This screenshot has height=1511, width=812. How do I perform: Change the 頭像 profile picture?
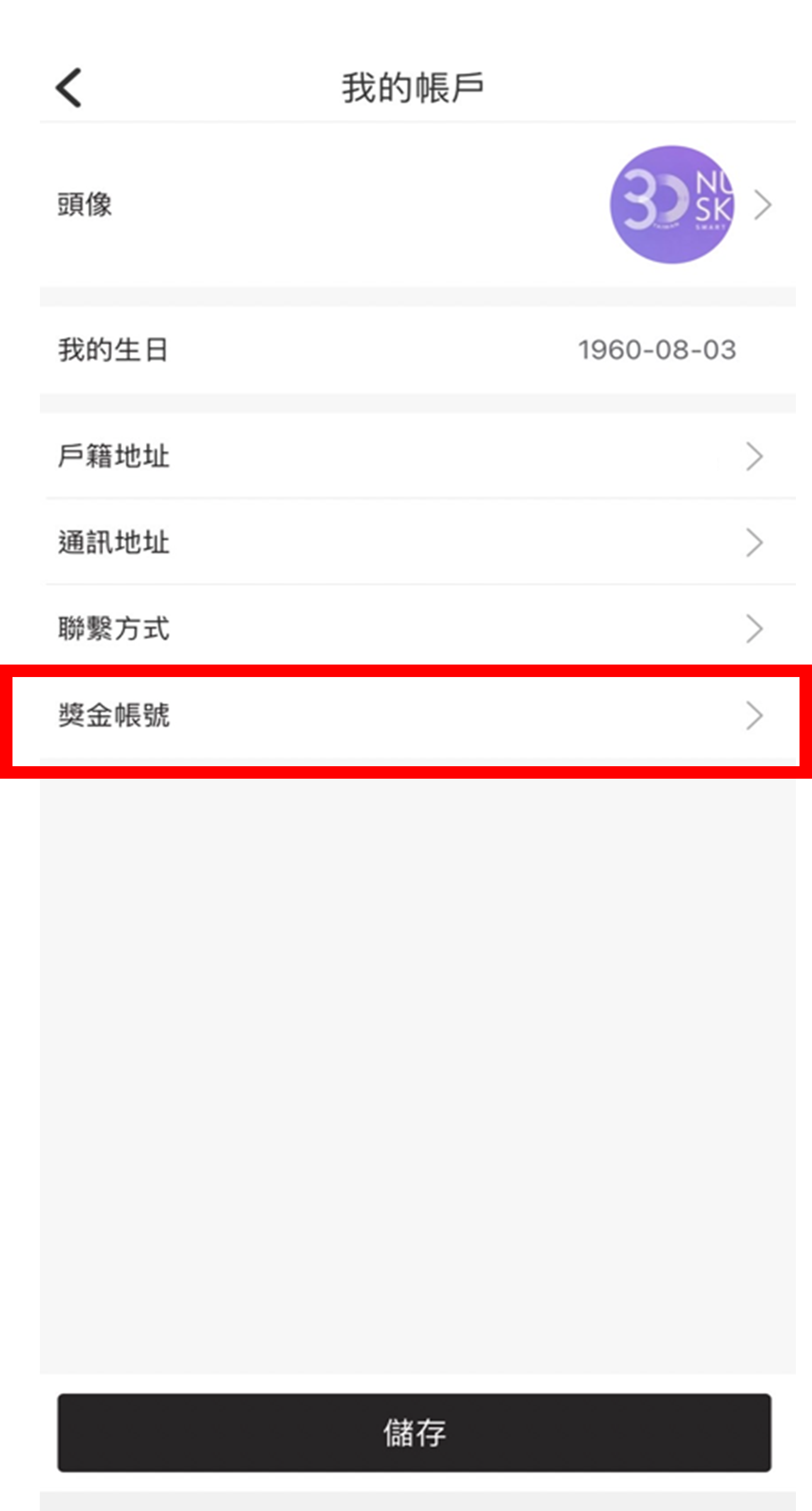tap(672, 204)
